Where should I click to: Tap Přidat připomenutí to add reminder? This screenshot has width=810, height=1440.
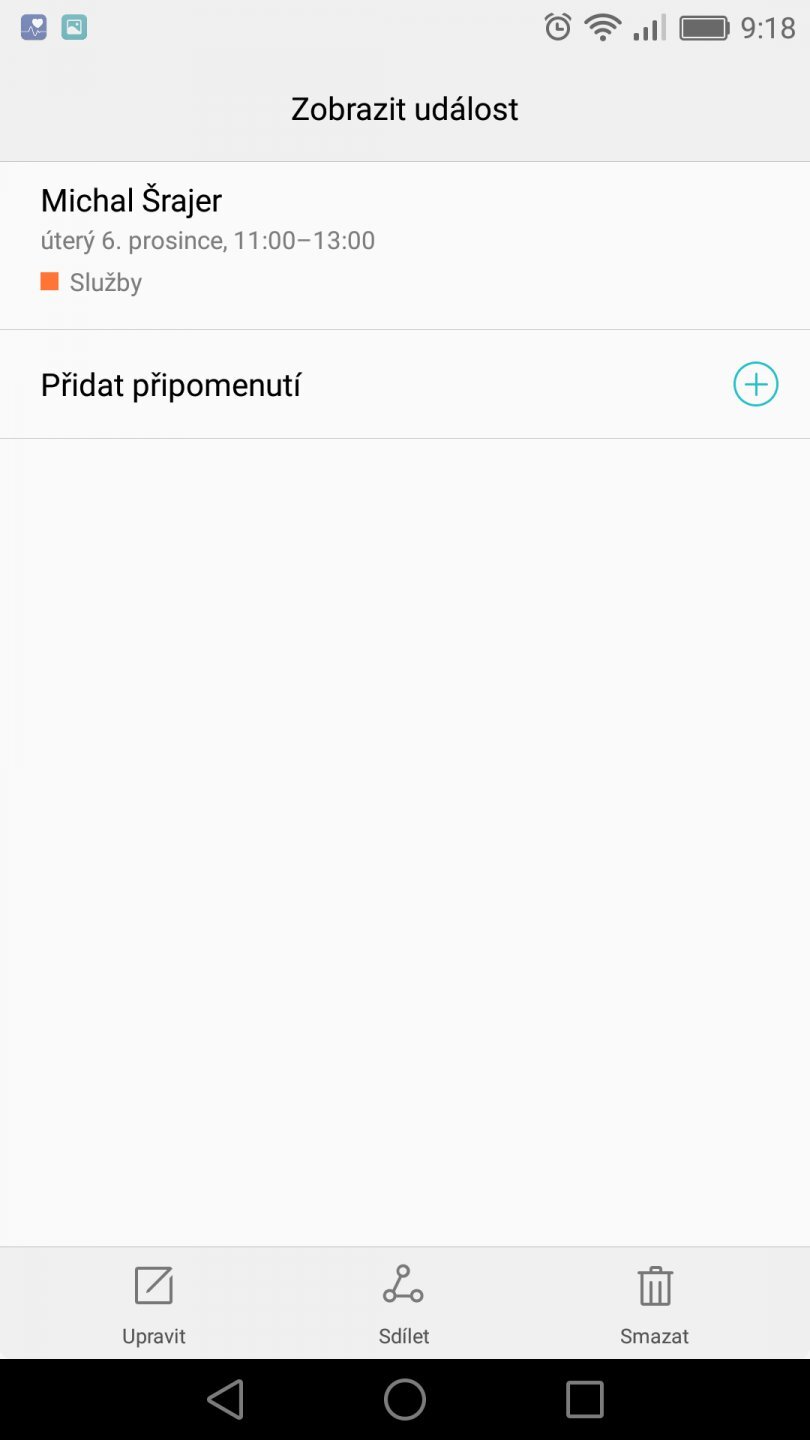coord(171,384)
